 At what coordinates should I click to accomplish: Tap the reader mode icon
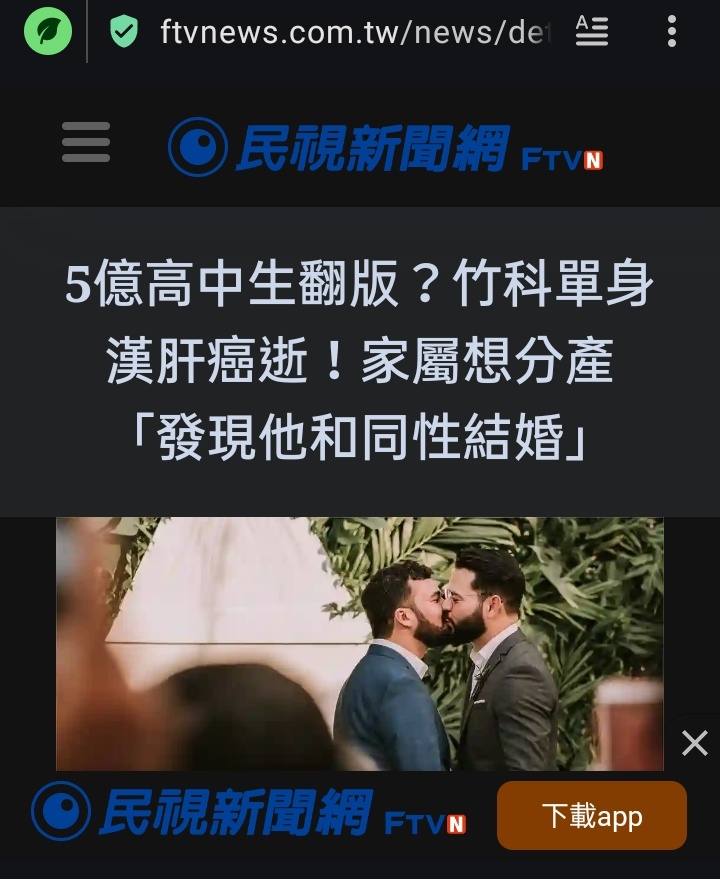pos(592,32)
